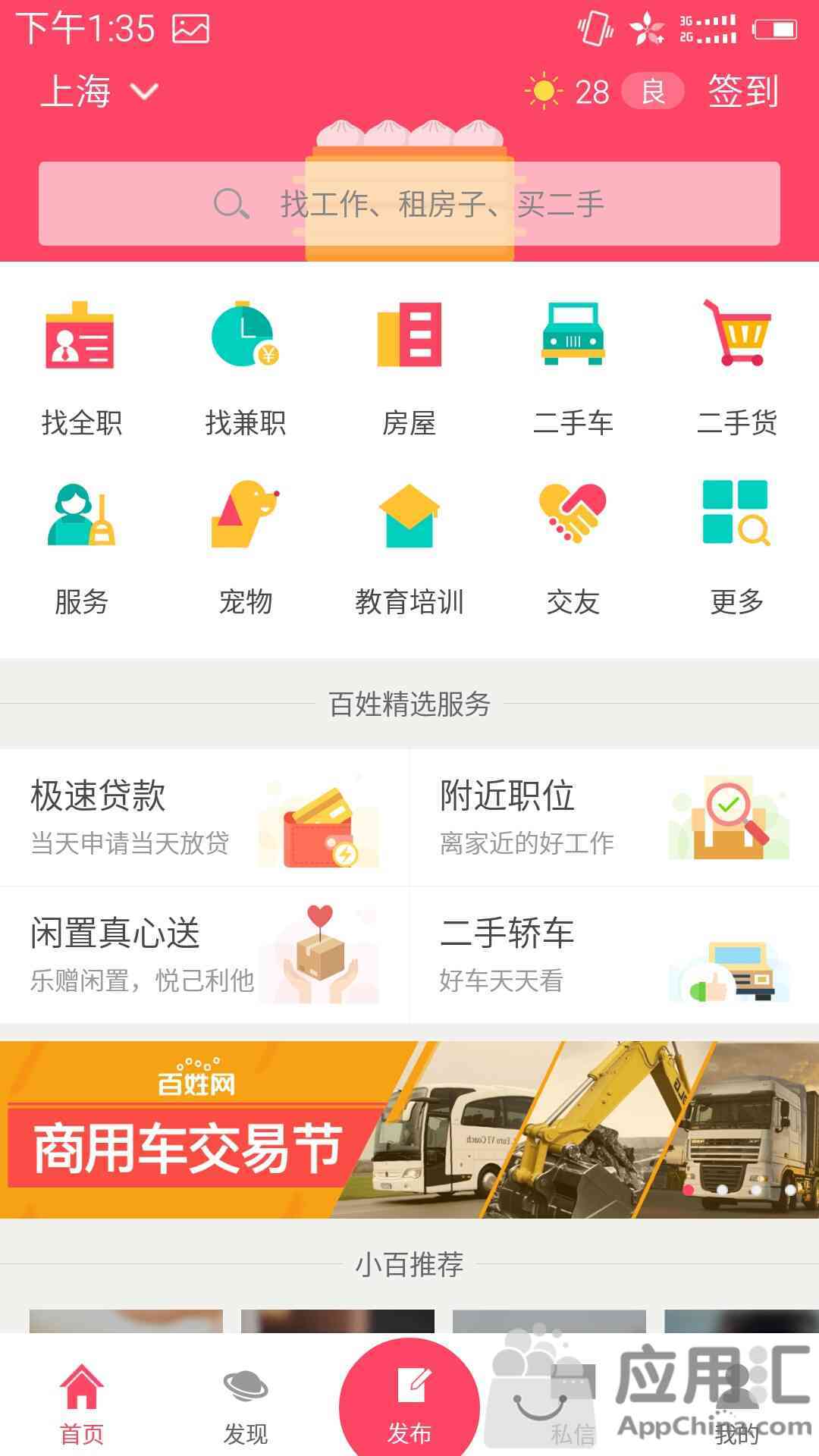Tap the 签到 check-in button
This screenshot has width=819, height=1456.
coord(742,92)
